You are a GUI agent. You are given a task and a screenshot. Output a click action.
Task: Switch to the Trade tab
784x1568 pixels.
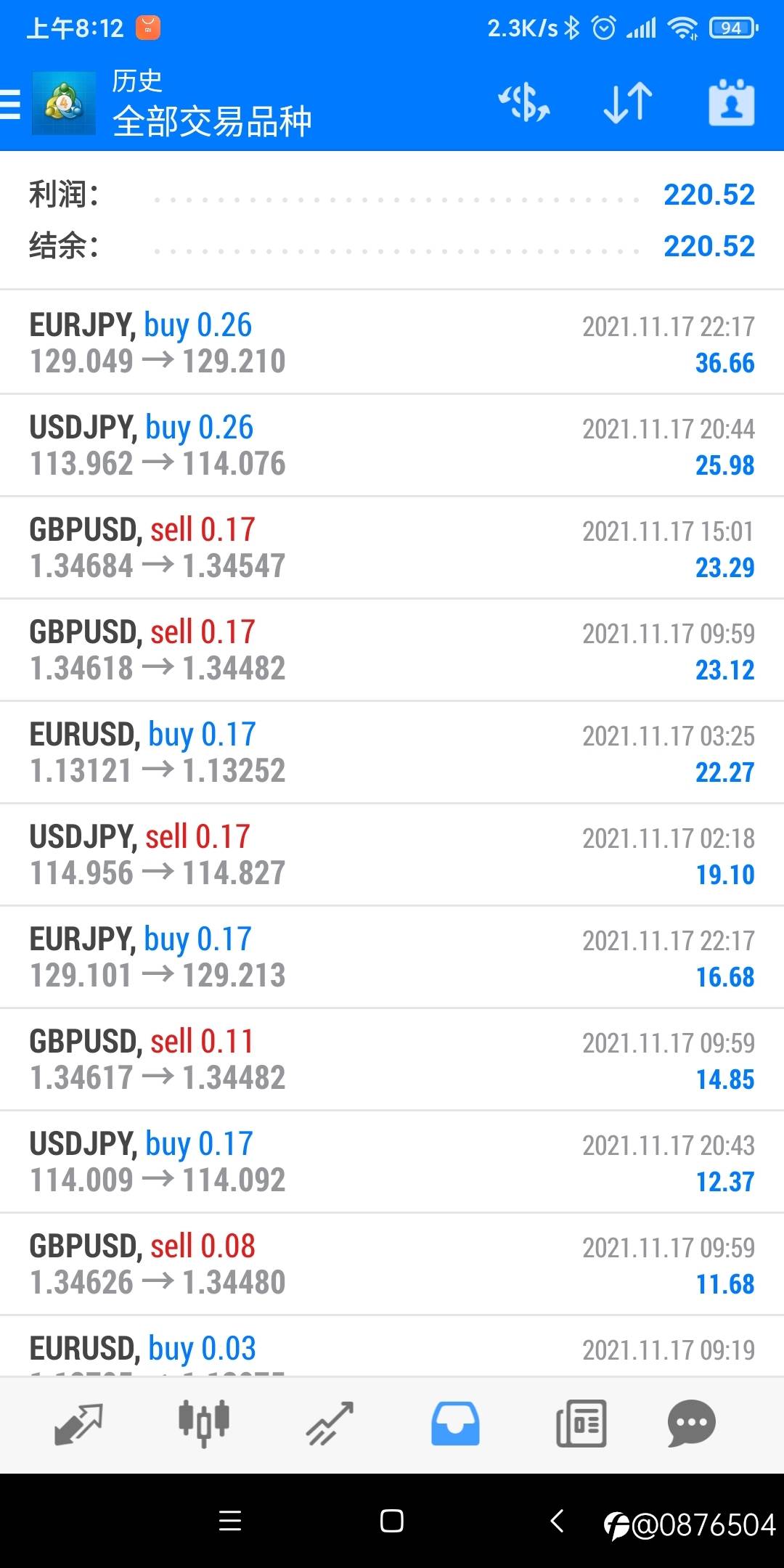click(x=330, y=1424)
